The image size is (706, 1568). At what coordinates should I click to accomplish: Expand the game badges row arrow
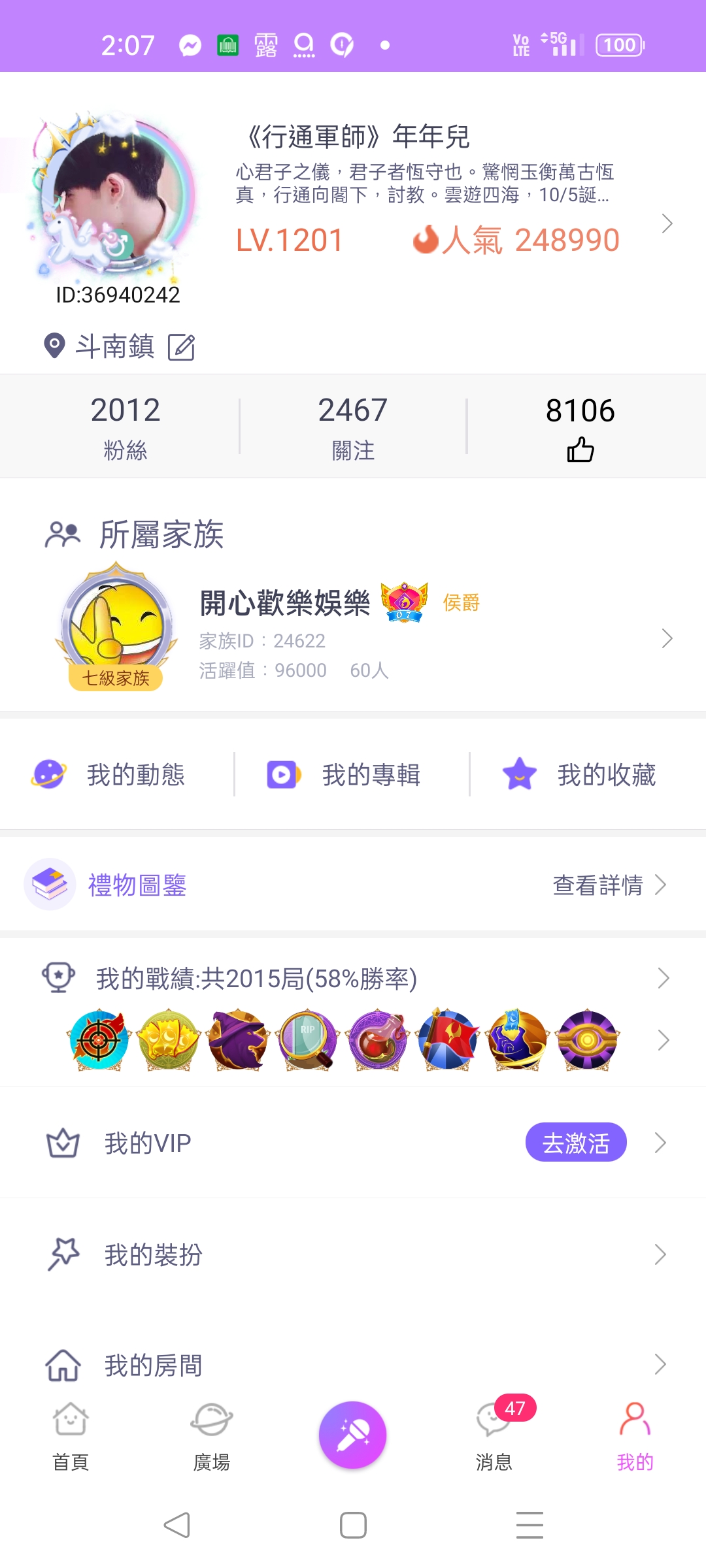coord(664,1040)
